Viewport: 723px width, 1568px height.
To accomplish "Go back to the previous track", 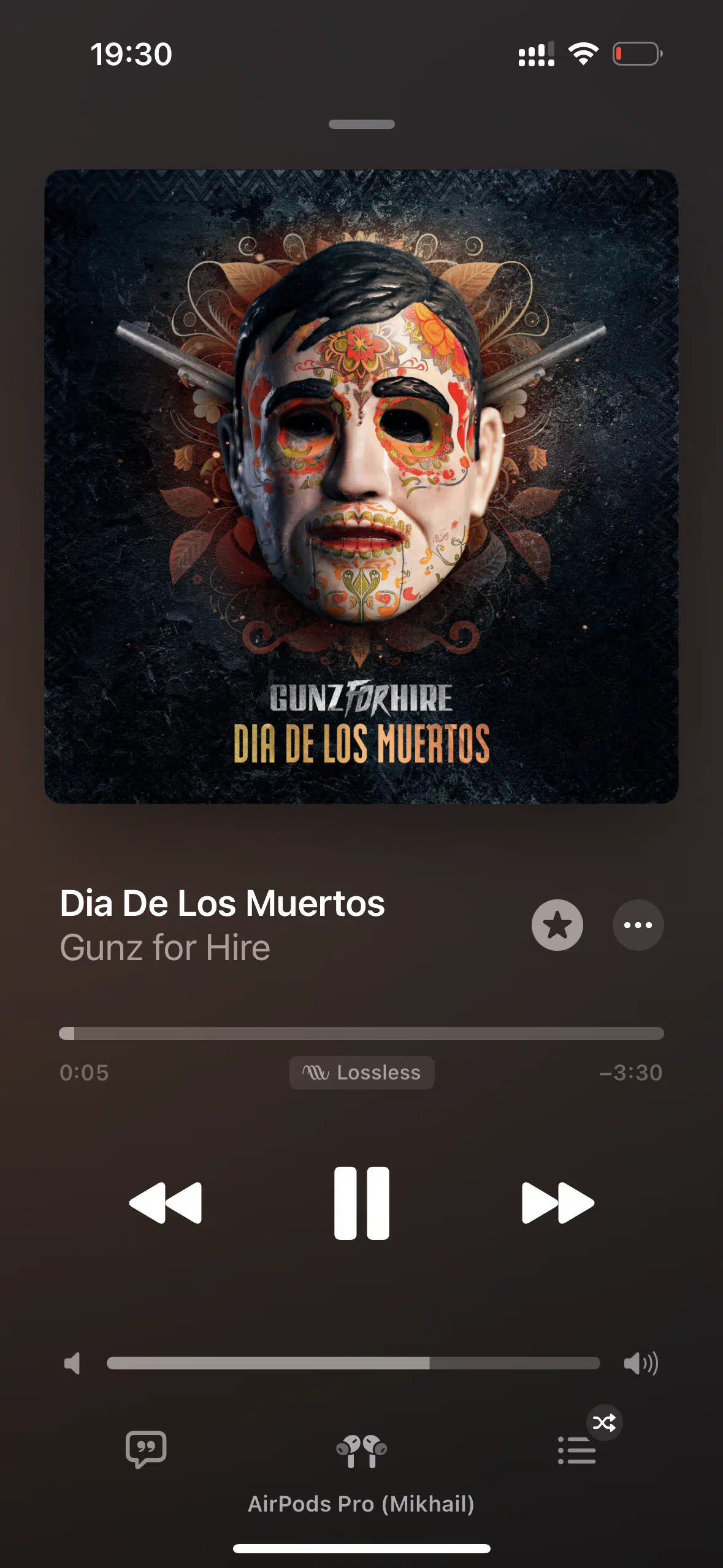I will (166, 1203).
